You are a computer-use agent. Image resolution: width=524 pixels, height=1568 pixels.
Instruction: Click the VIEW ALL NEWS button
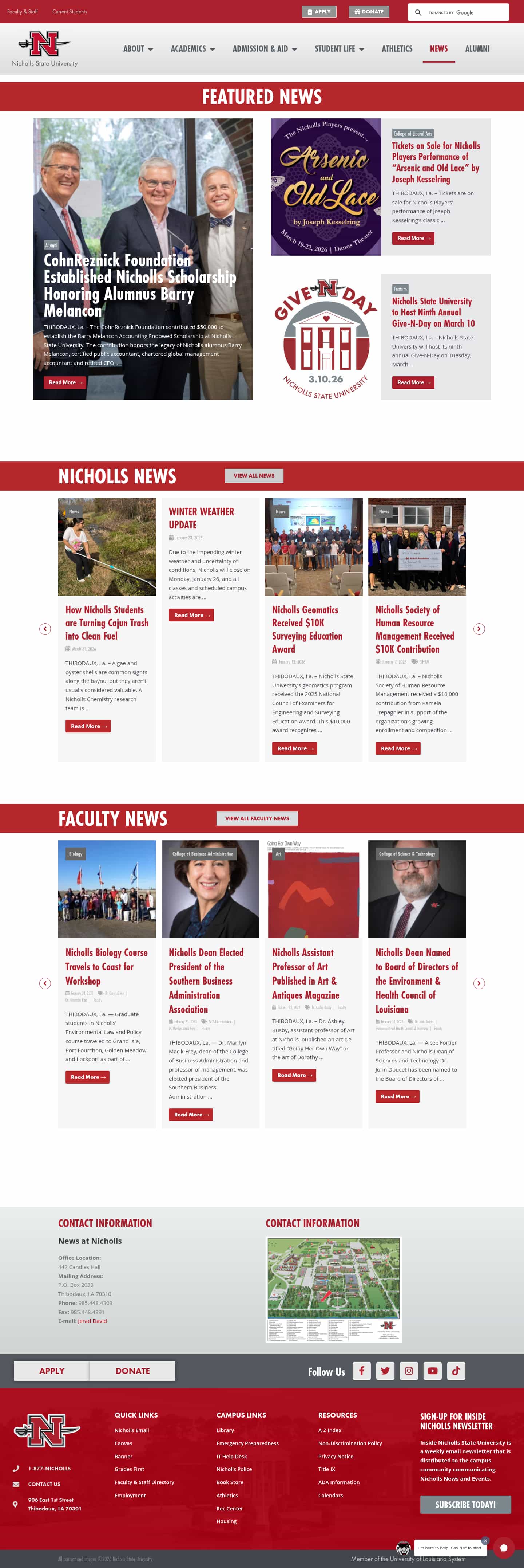[x=254, y=476]
